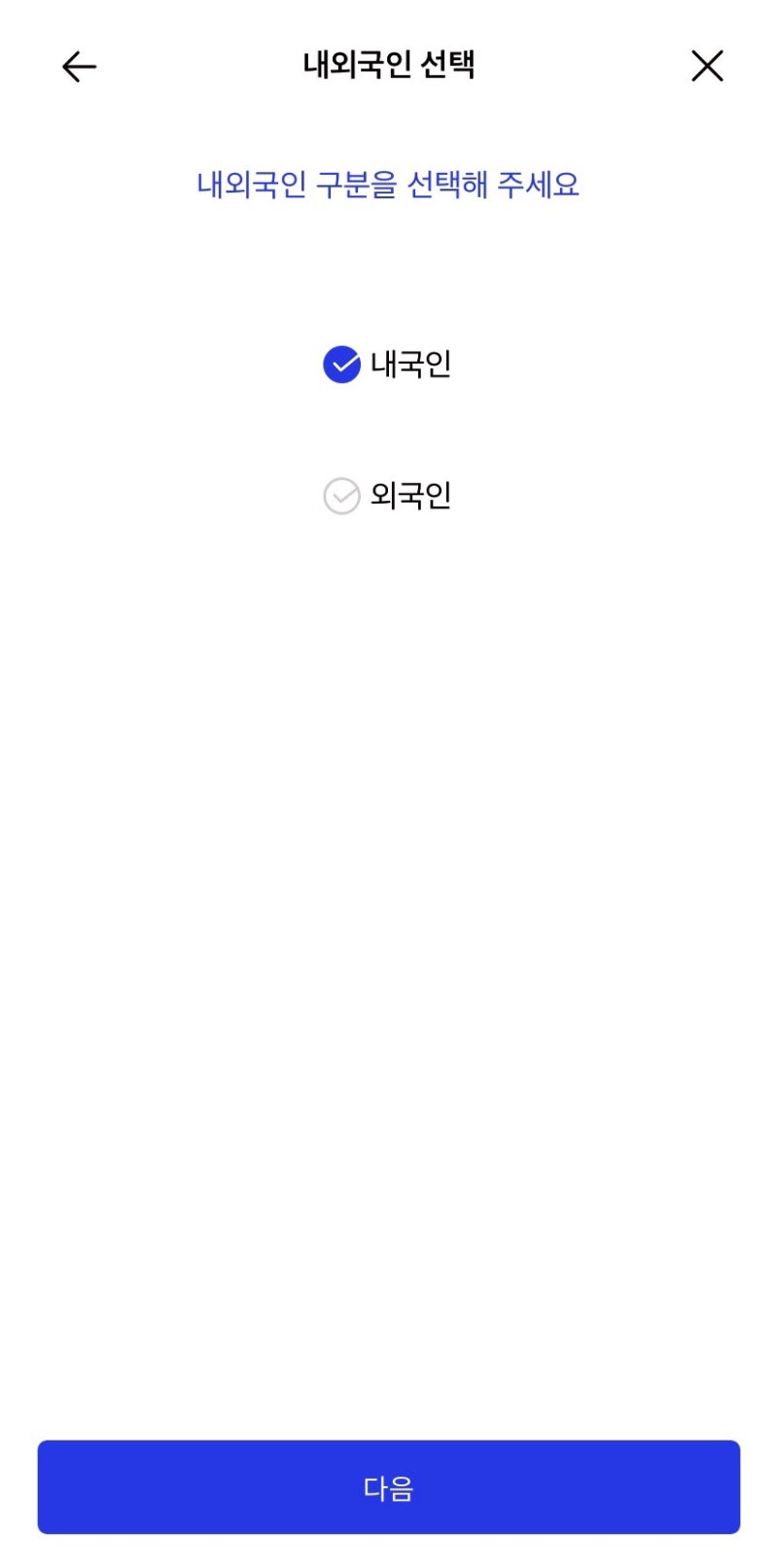Viewport: 778px width, 1568px height.
Task: Tap the unchecked circle beside 외국인
Action: coord(340,495)
